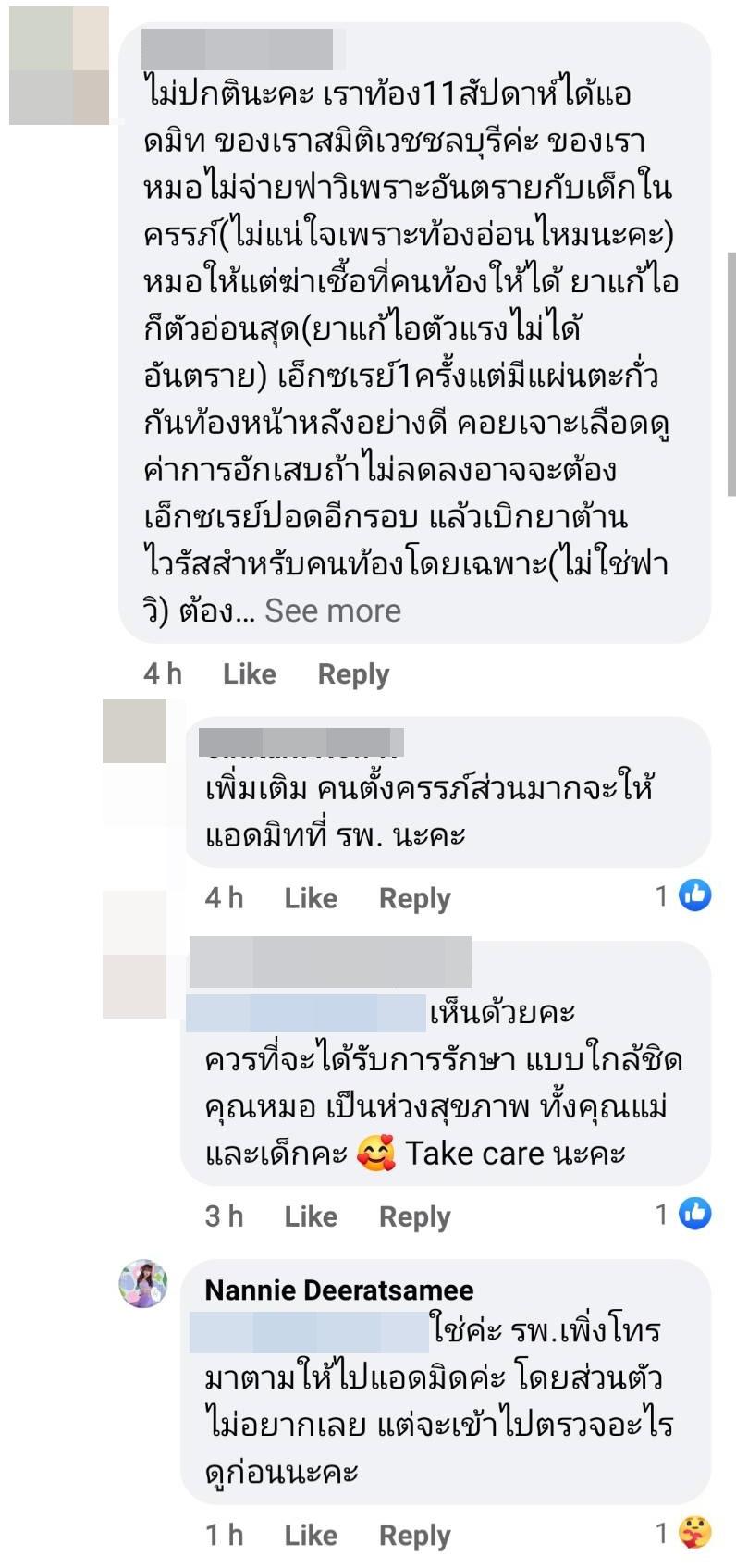
Task: View the like reaction on the Take care comment
Action: pos(694,1213)
